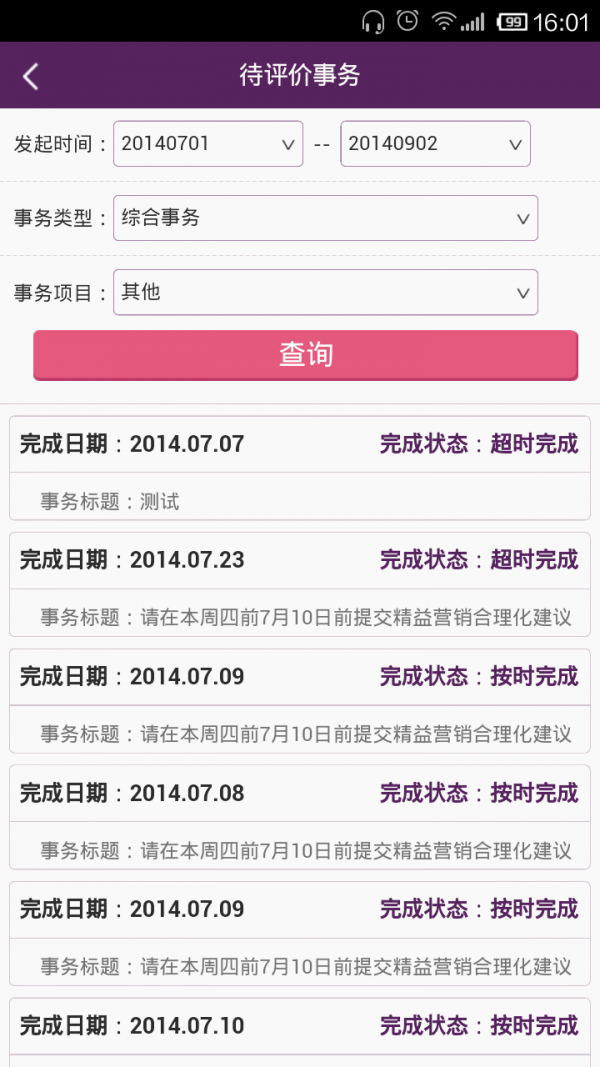Open the card completed on 2014.07.10

pyautogui.click(x=300, y=1028)
